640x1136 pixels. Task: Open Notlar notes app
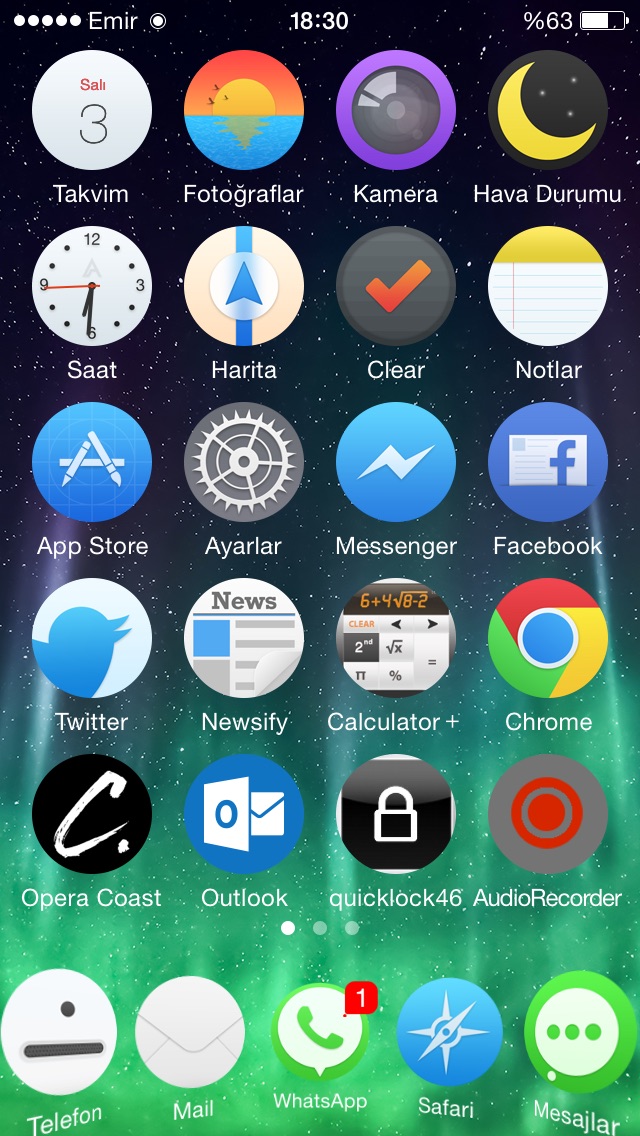[548, 286]
